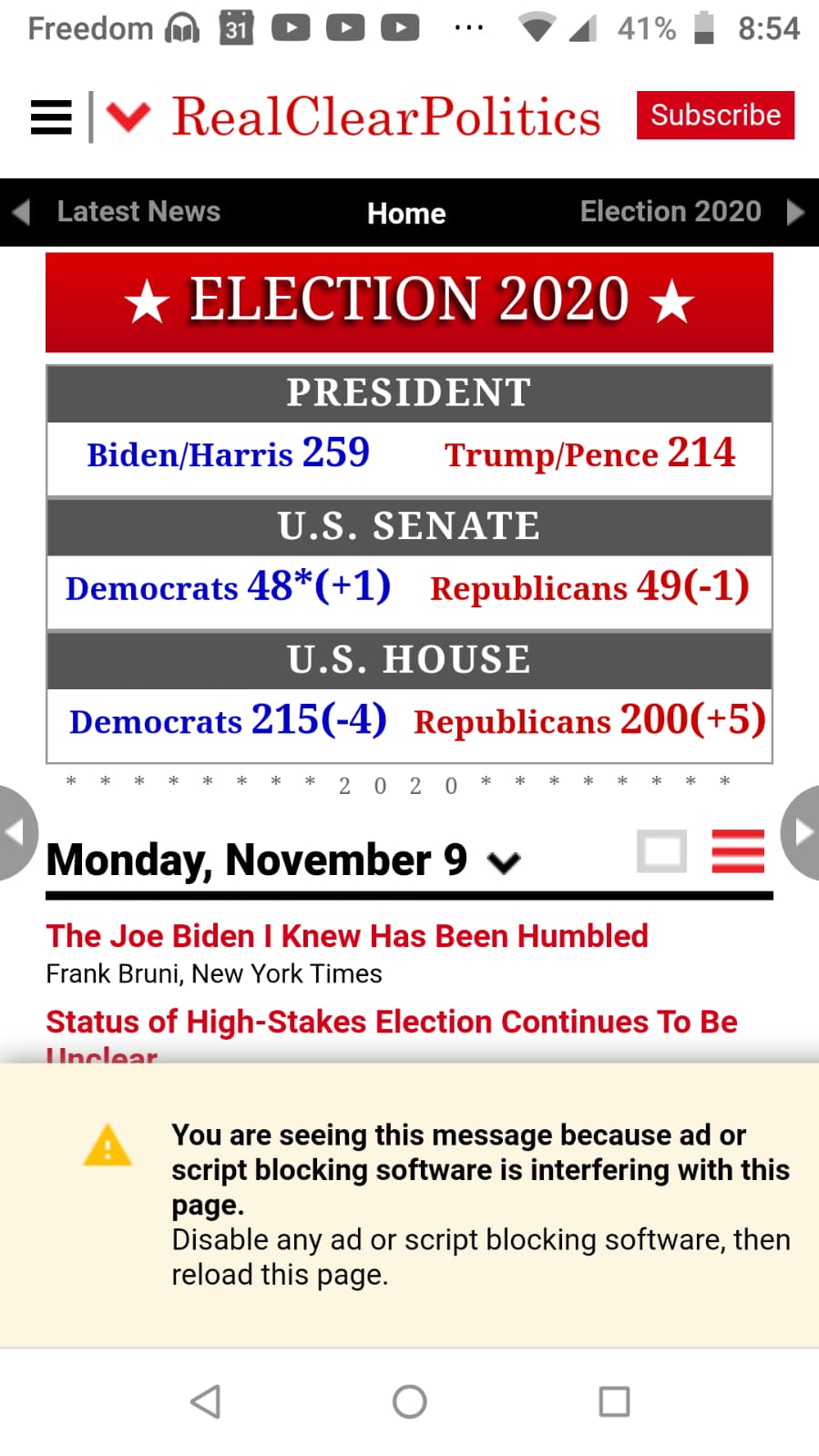Open the hamburger menu
Viewport: 819px width, 1456px height.
(51, 117)
